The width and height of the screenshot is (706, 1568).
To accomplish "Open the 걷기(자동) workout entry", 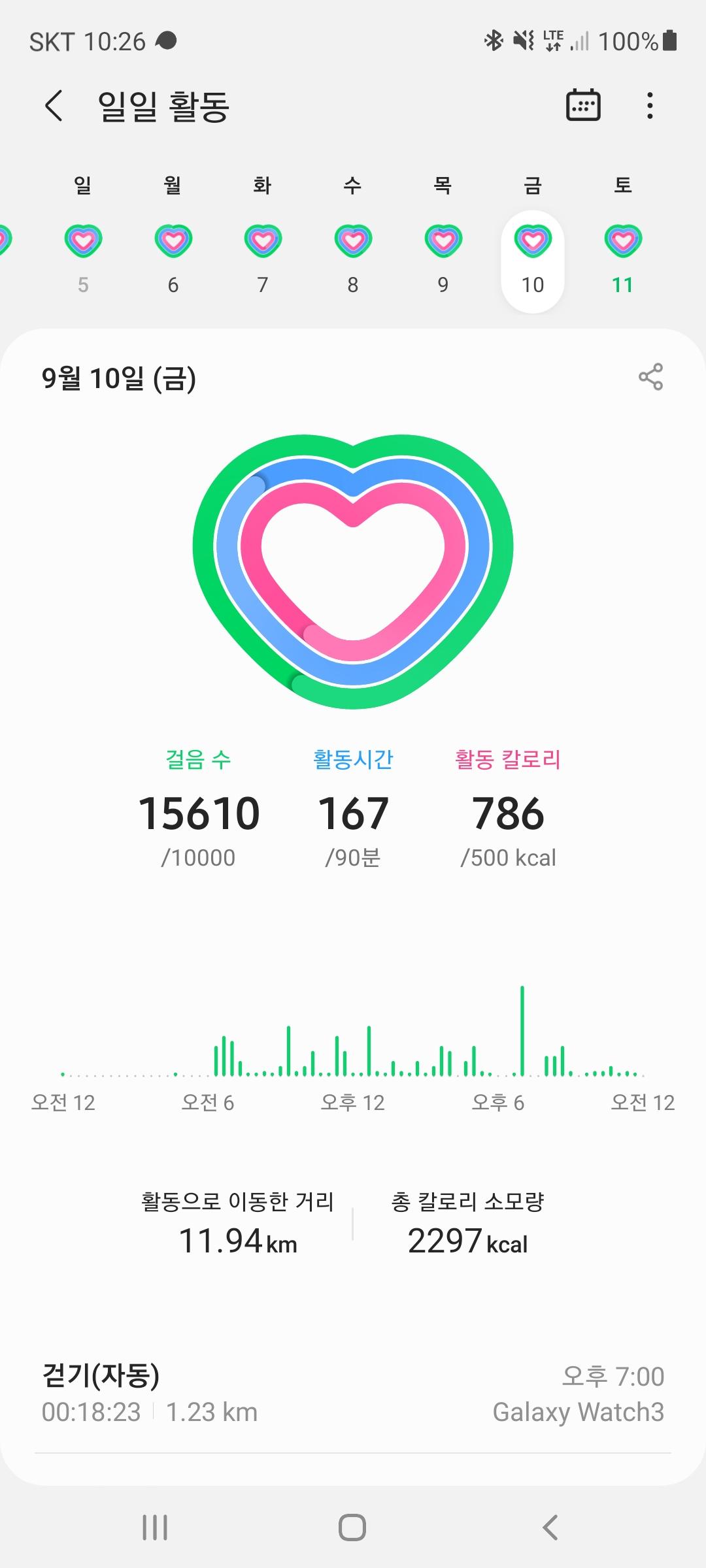I will coord(353,1394).
